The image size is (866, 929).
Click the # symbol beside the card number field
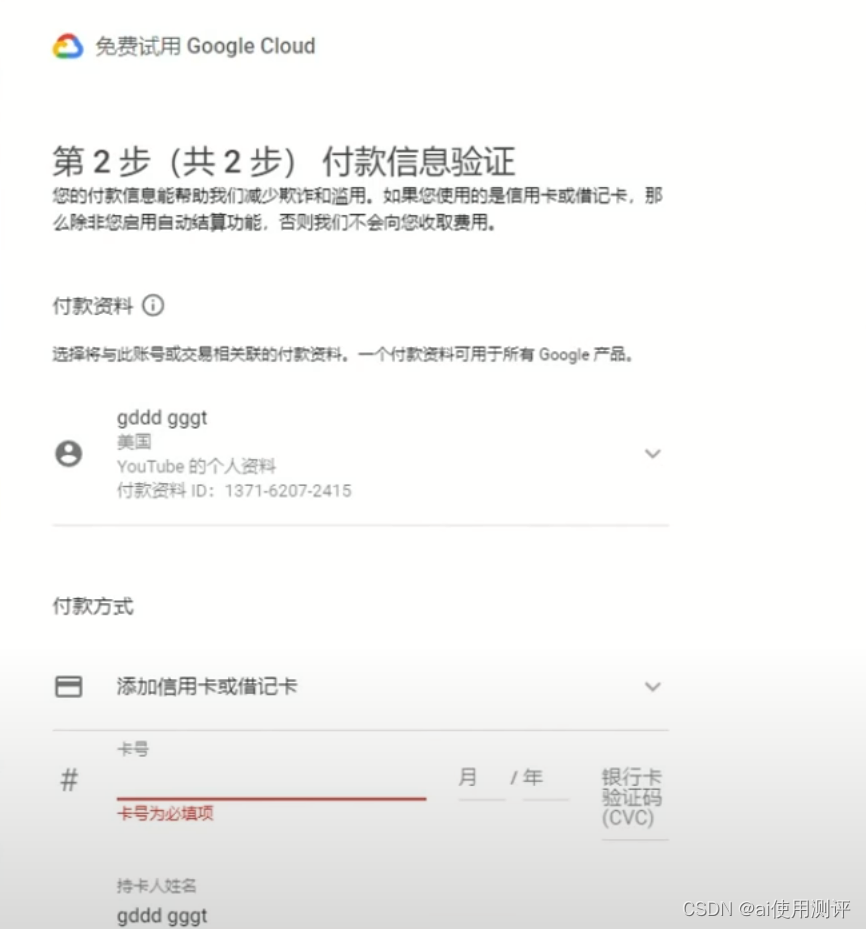[x=67, y=780]
